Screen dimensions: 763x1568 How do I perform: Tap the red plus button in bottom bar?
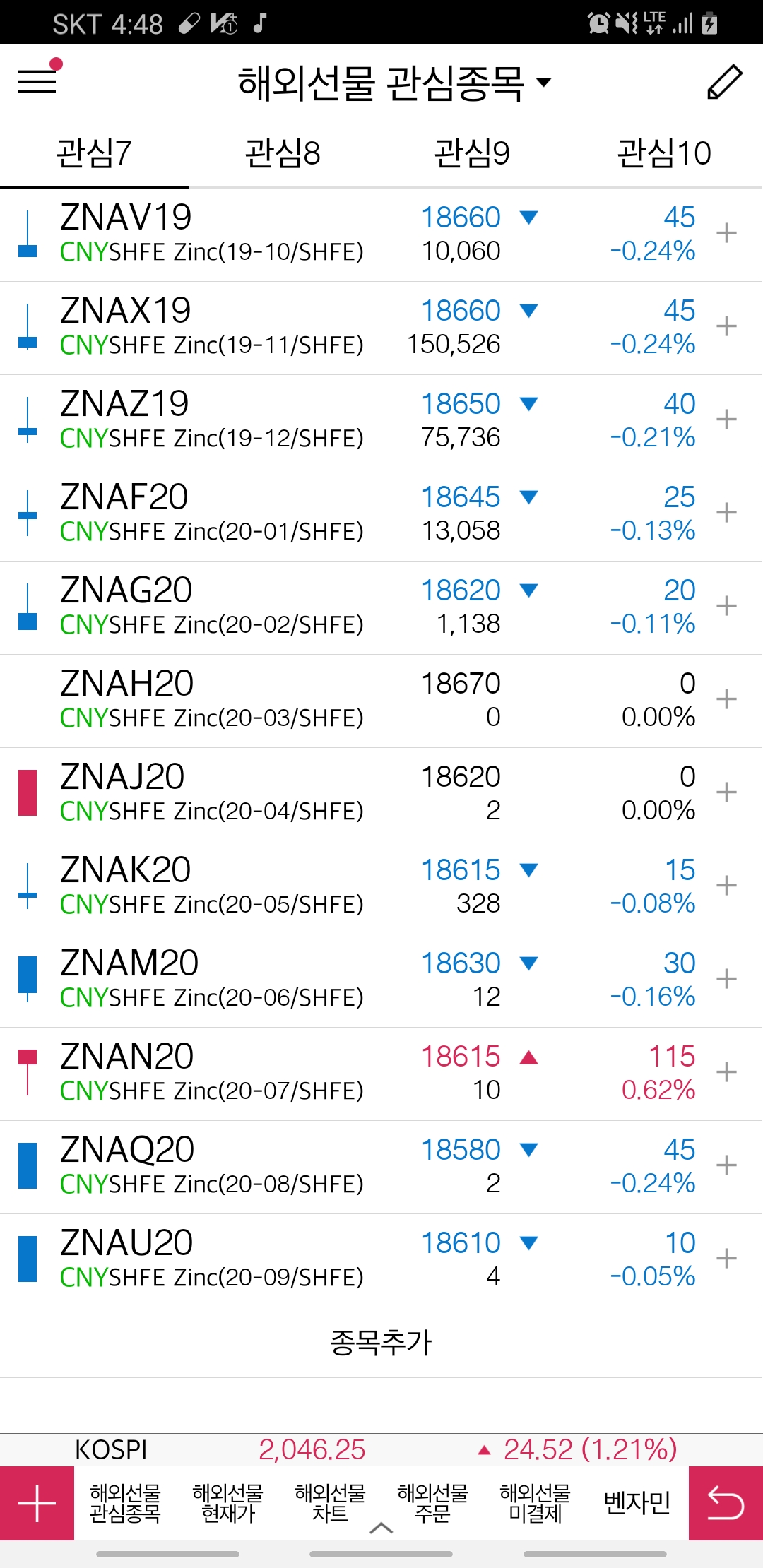pyautogui.click(x=37, y=1503)
